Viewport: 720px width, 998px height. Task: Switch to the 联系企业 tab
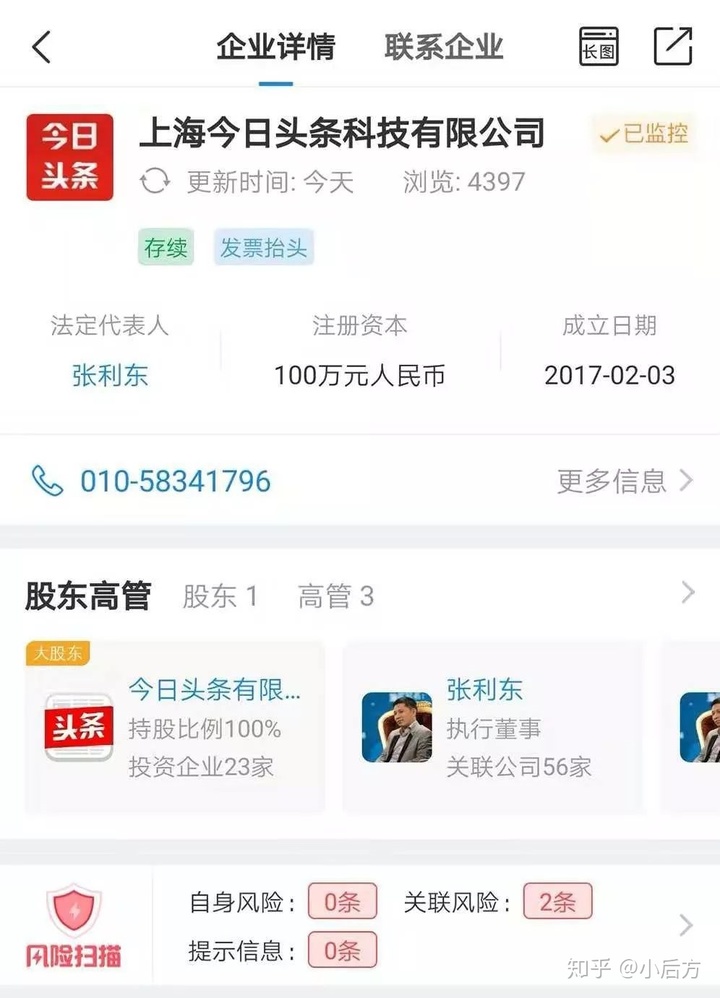tap(443, 47)
